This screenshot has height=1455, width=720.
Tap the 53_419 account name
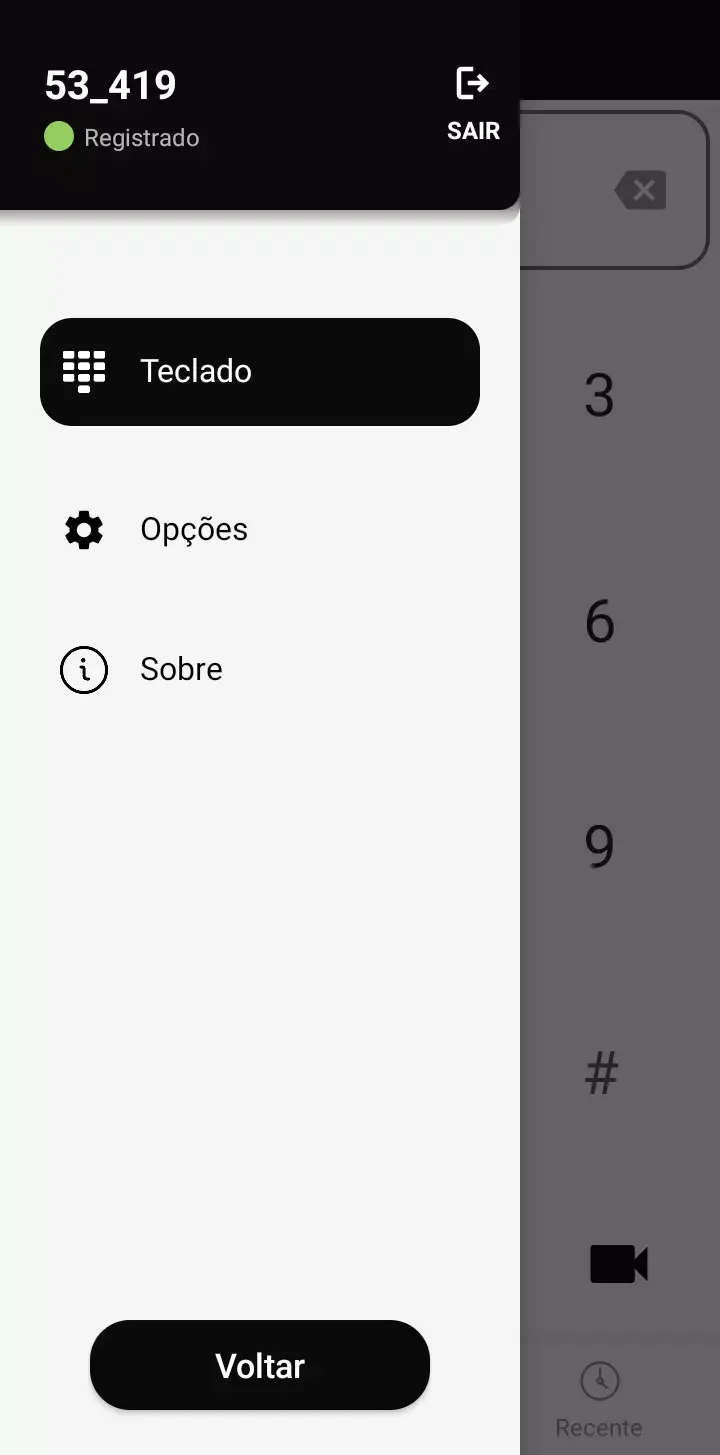click(110, 85)
